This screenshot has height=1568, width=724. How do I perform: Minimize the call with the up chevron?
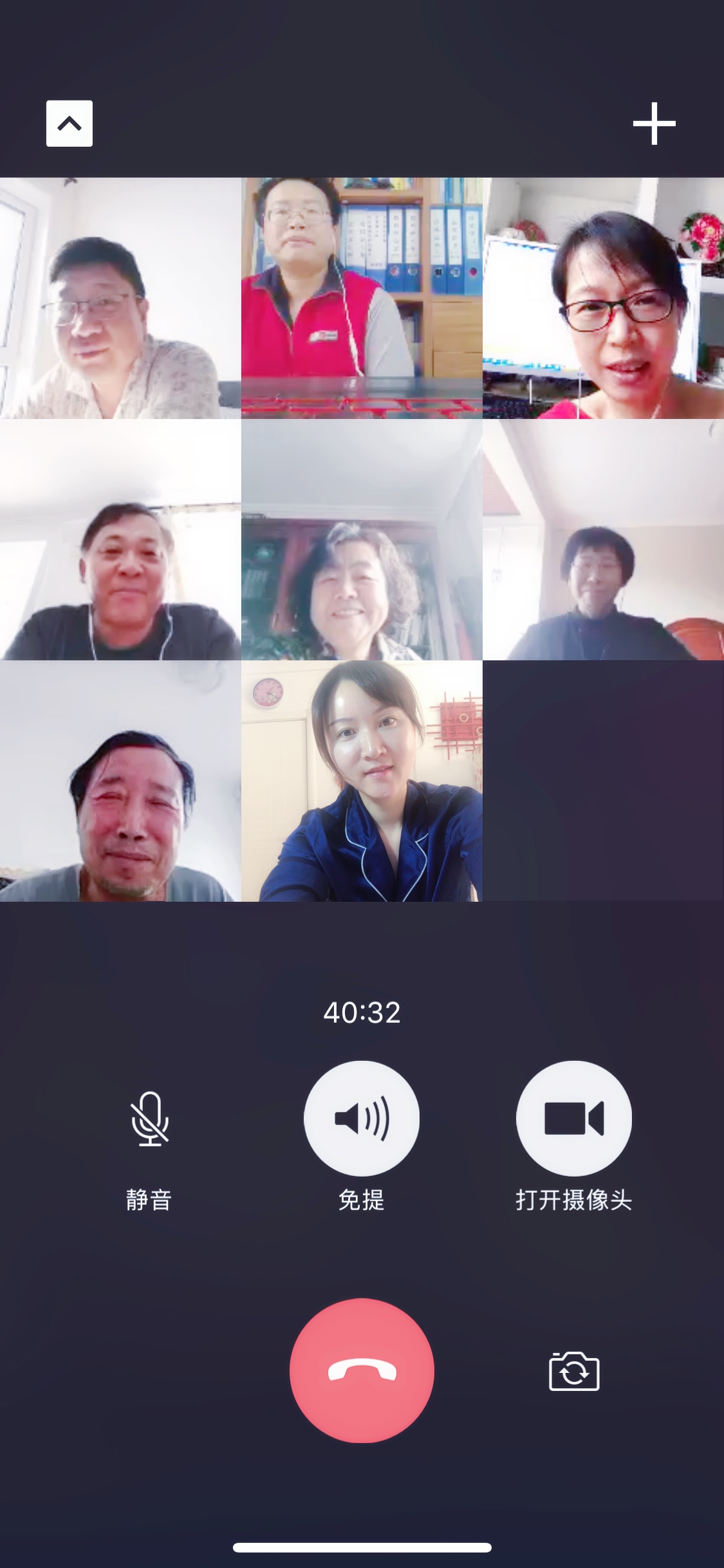point(70,124)
